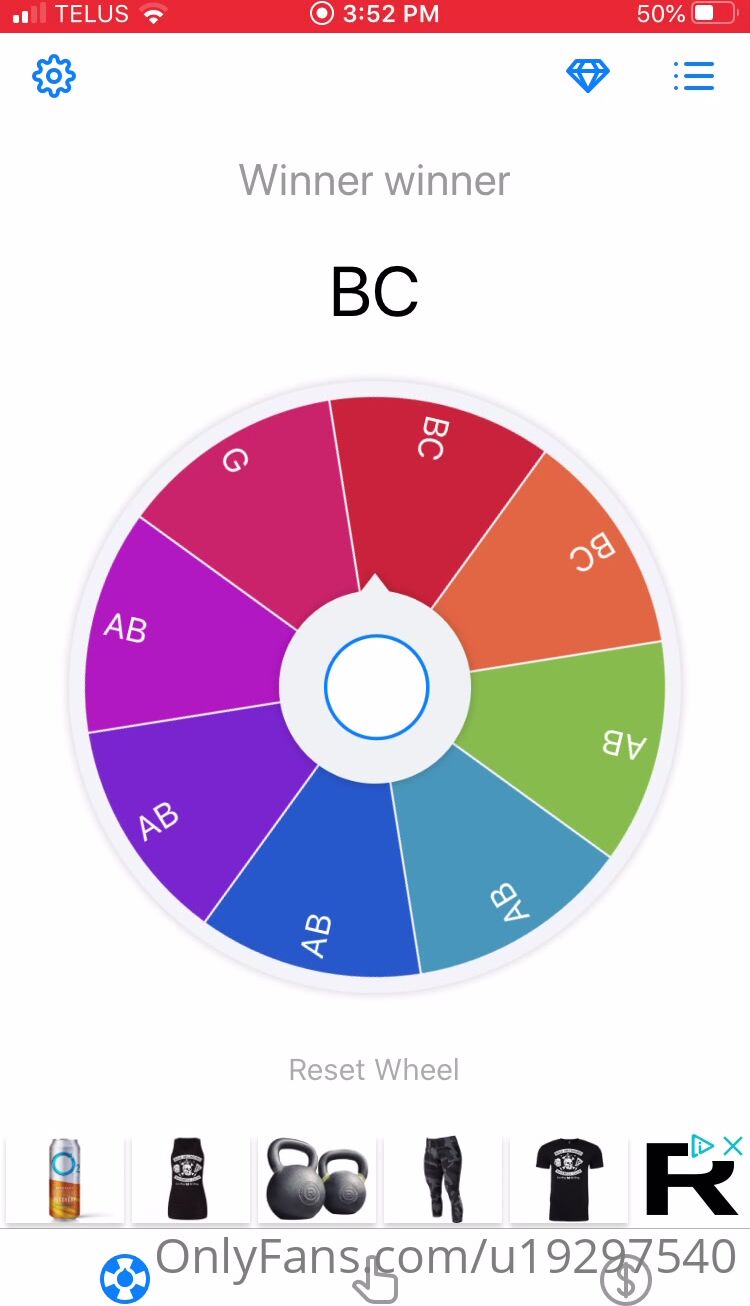
Task: Open the settings gear
Action: point(54,76)
